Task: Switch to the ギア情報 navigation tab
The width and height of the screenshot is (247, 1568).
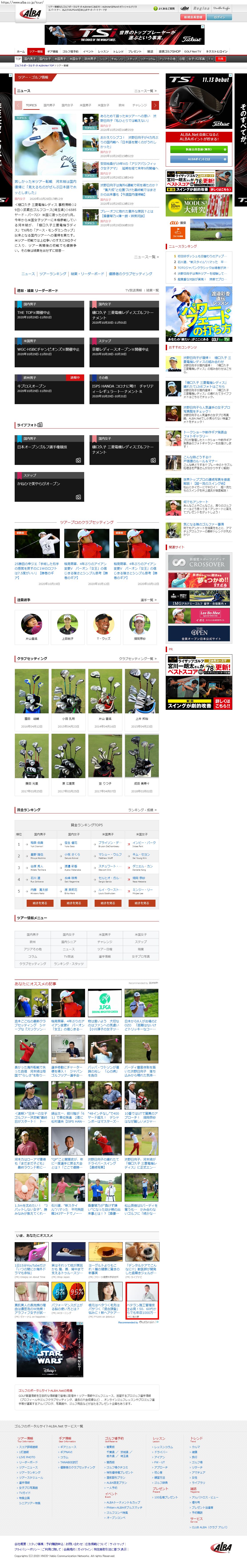Action: point(52,52)
